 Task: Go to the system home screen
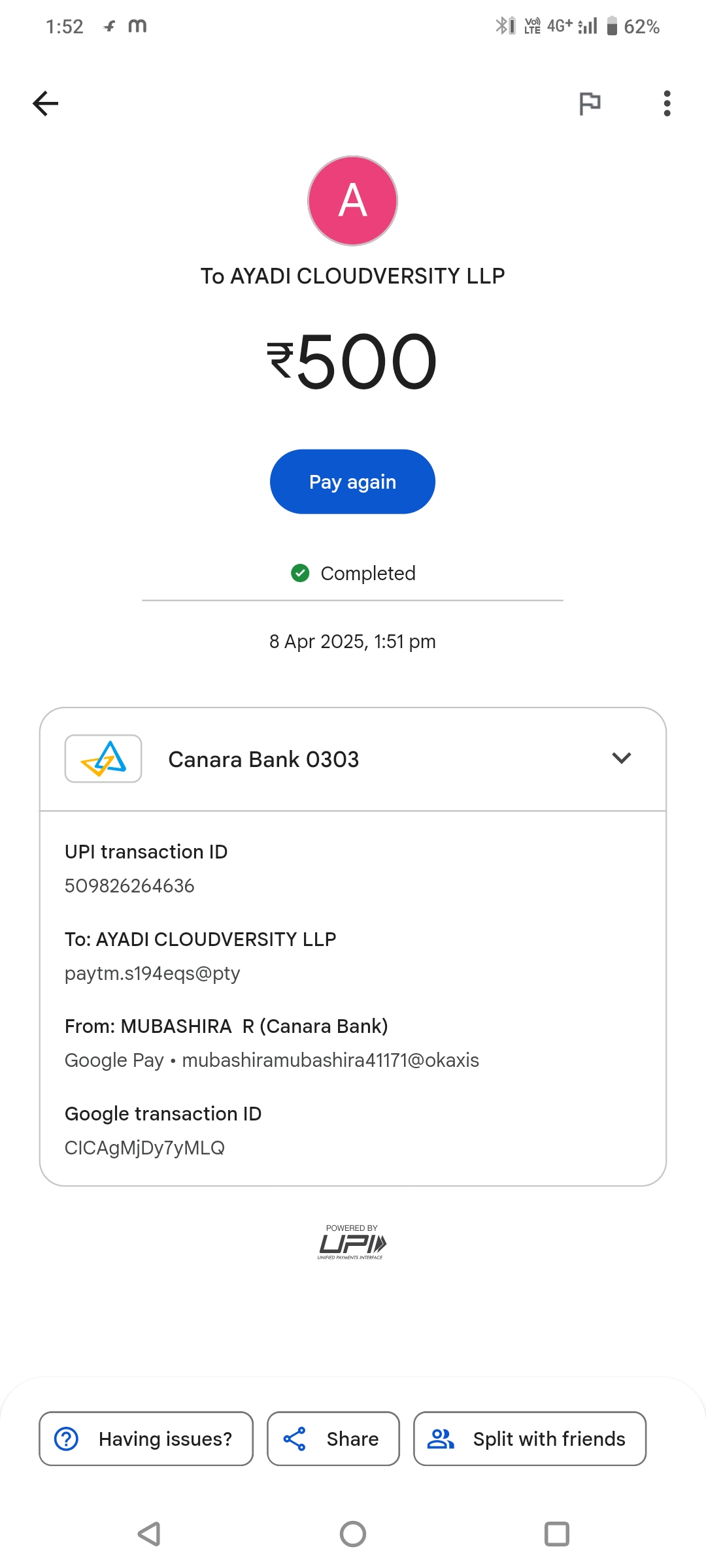click(353, 1534)
